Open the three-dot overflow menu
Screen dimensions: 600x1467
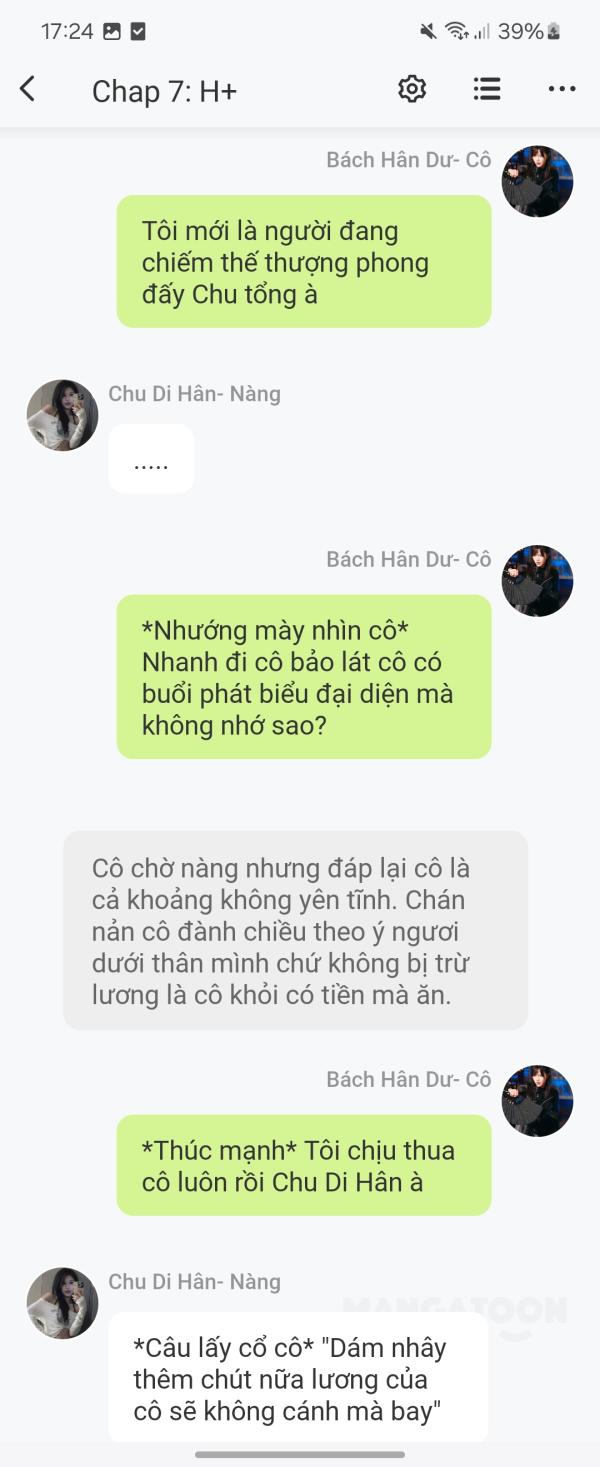point(562,89)
